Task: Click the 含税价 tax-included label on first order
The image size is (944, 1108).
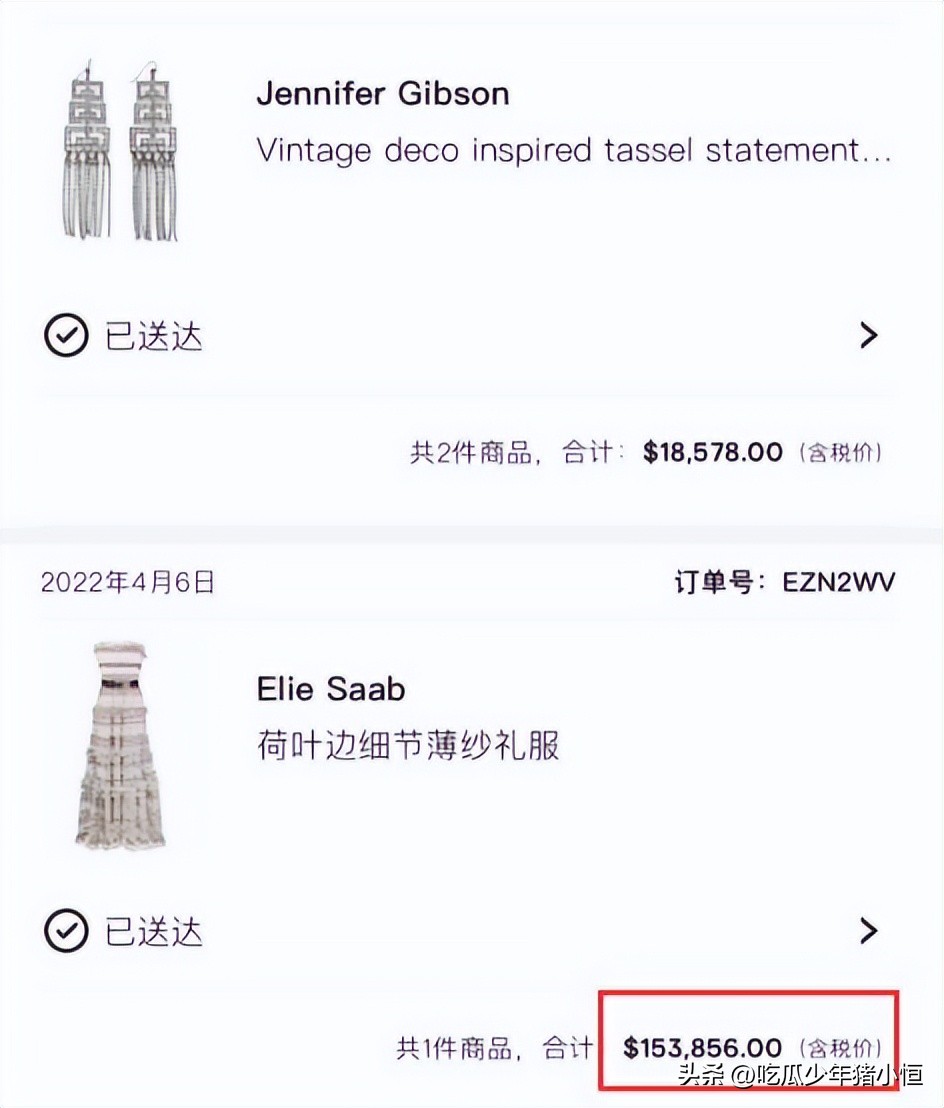Action: pyautogui.click(x=843, y=452)
